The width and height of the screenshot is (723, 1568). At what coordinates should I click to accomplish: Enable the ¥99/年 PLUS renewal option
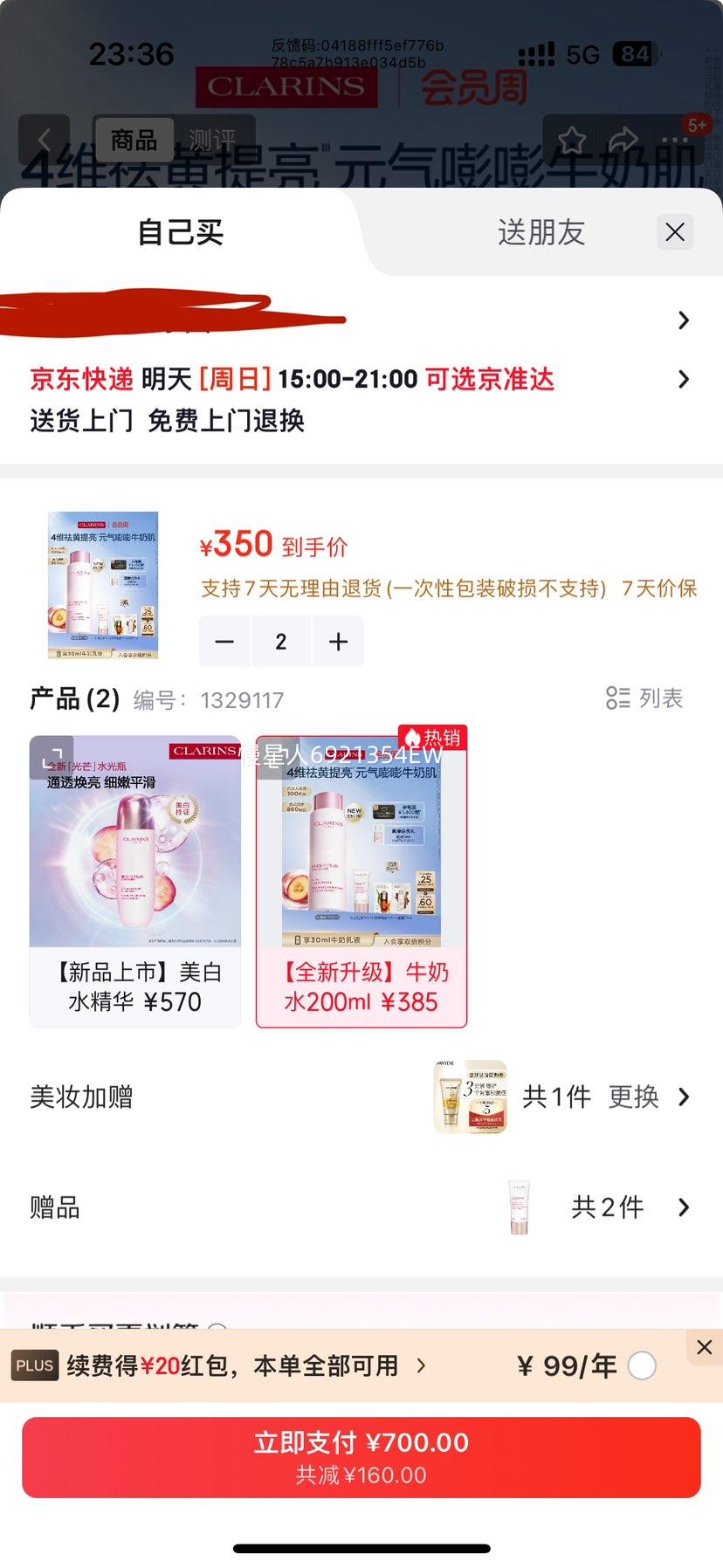(x=642, y=1365)
